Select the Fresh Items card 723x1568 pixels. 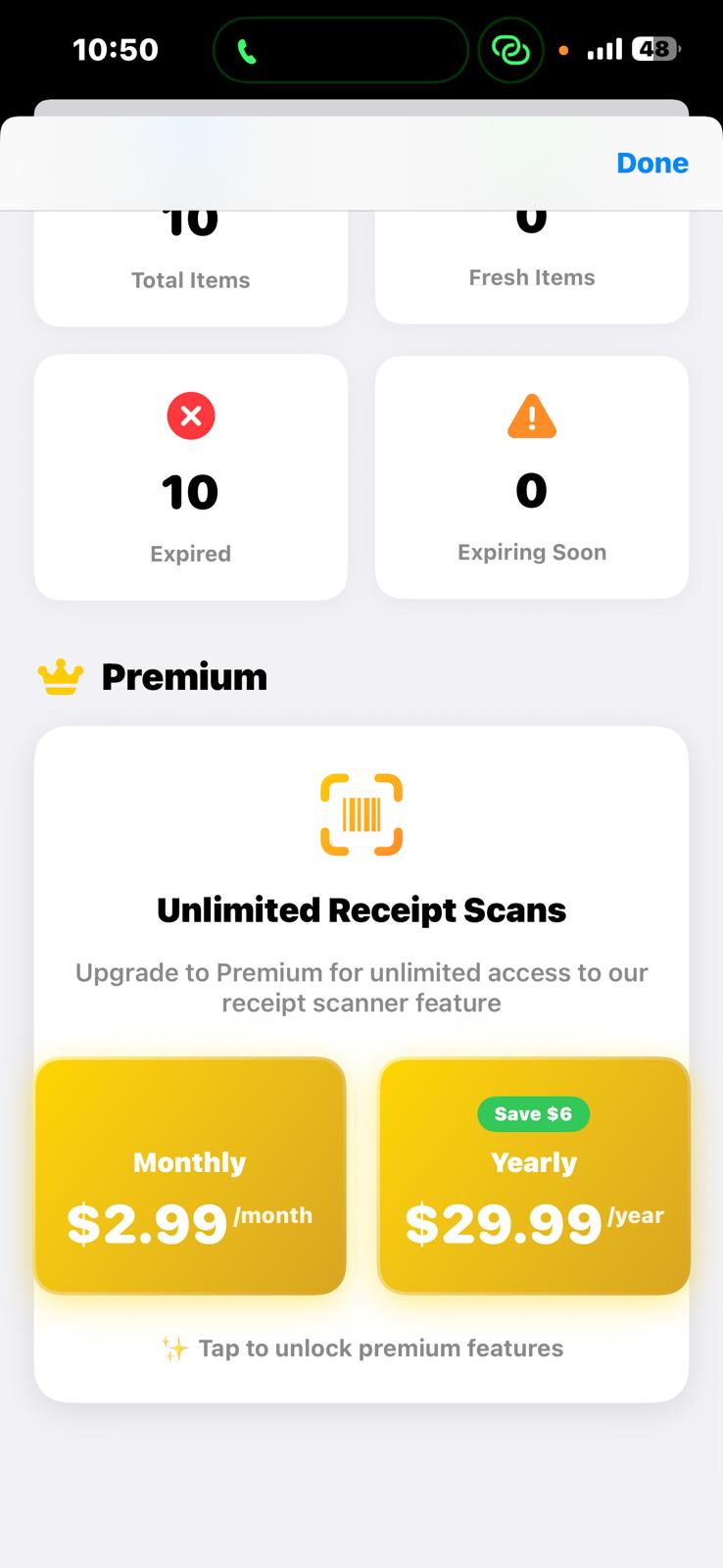tap(531, 255)
